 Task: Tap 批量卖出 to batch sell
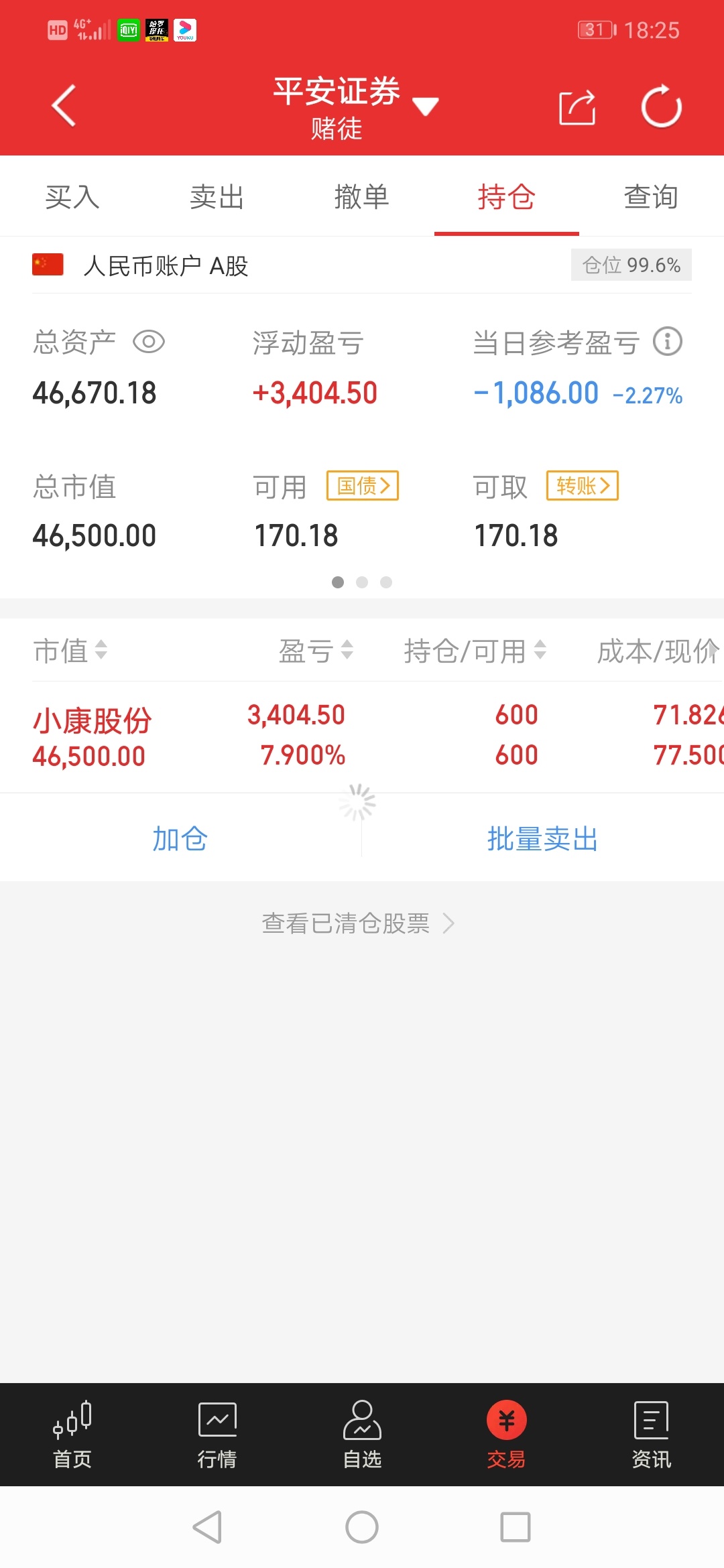[542, 838]
